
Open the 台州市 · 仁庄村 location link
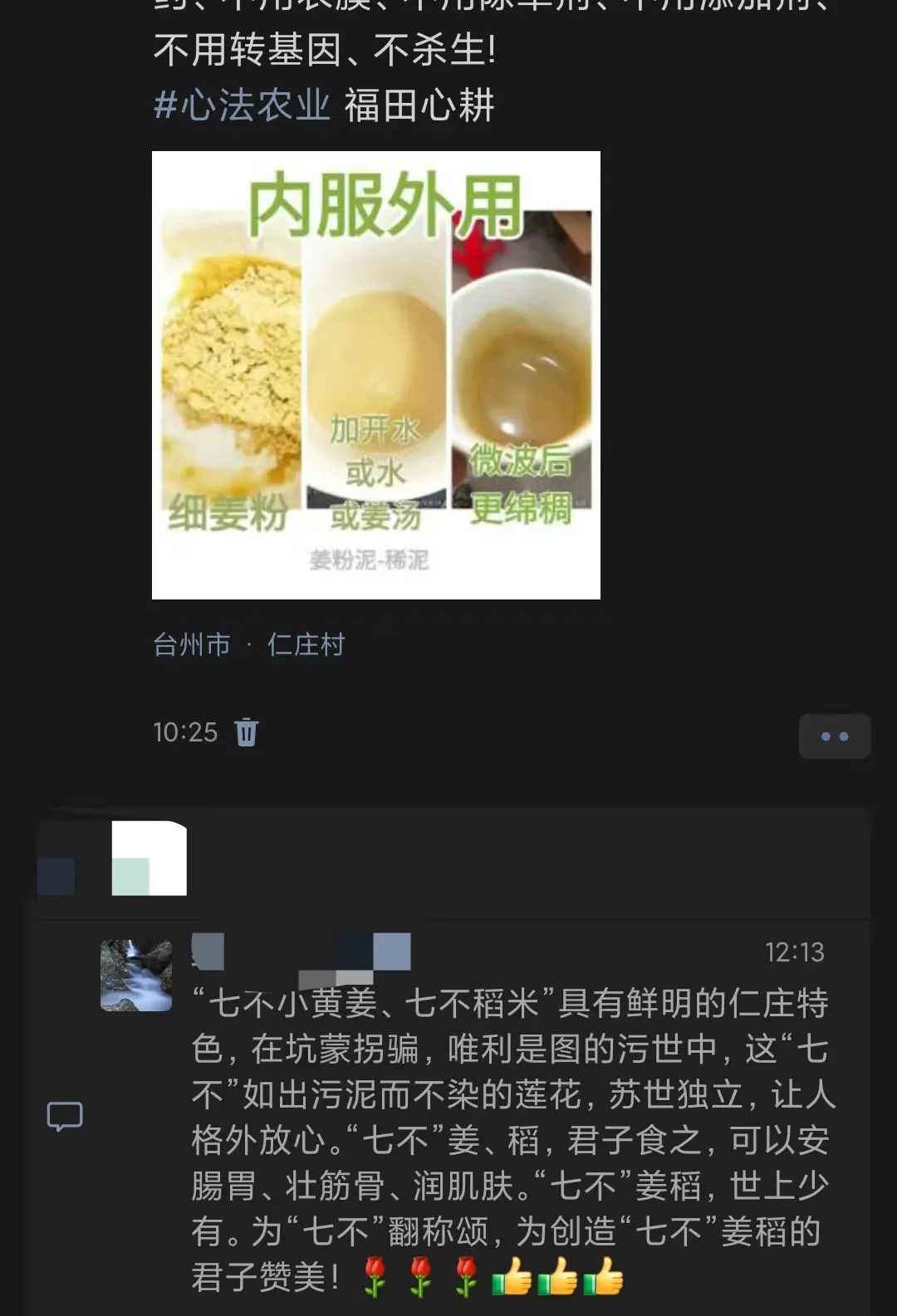click(x=248, y=644)
